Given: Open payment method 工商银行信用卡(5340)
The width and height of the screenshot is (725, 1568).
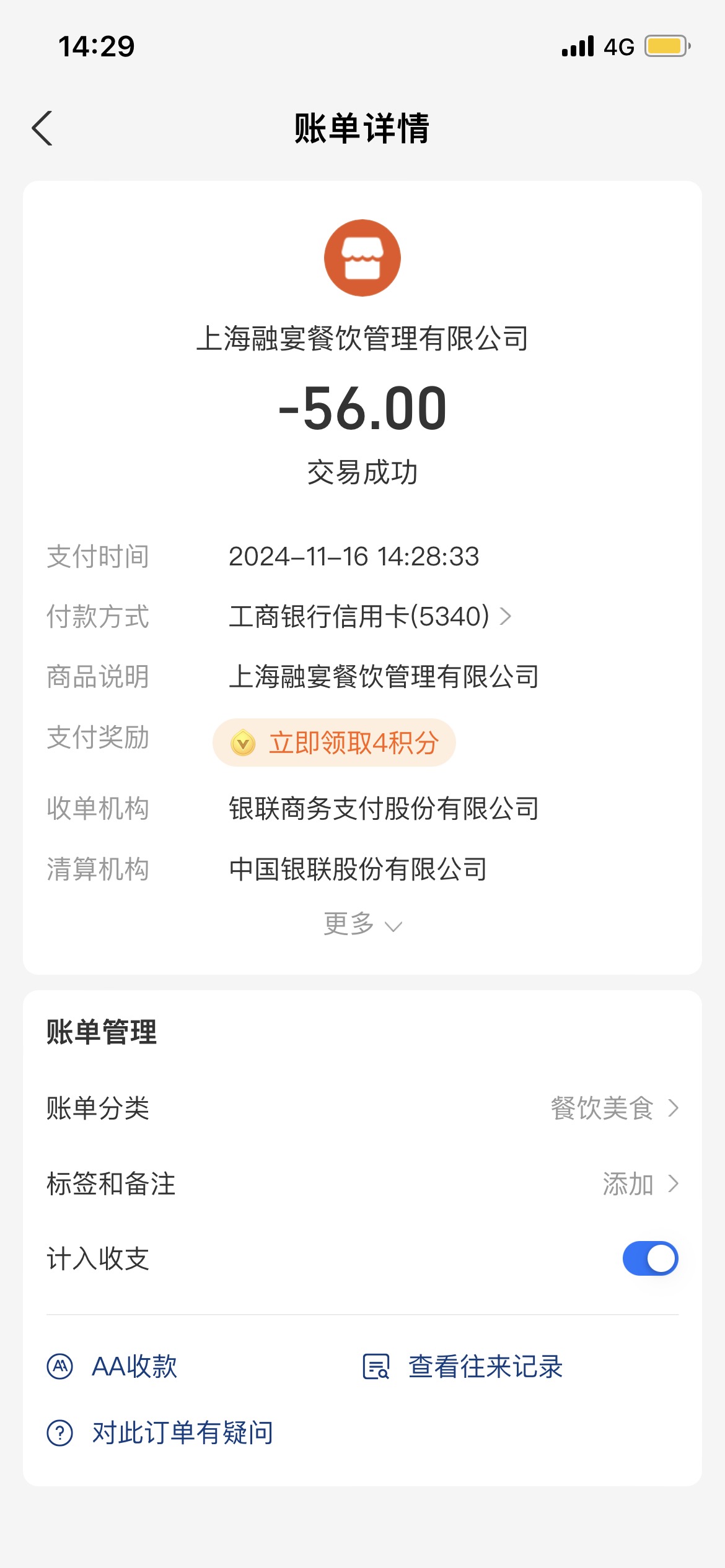Looking at the screenshot, I should click(x=370, y=616).
